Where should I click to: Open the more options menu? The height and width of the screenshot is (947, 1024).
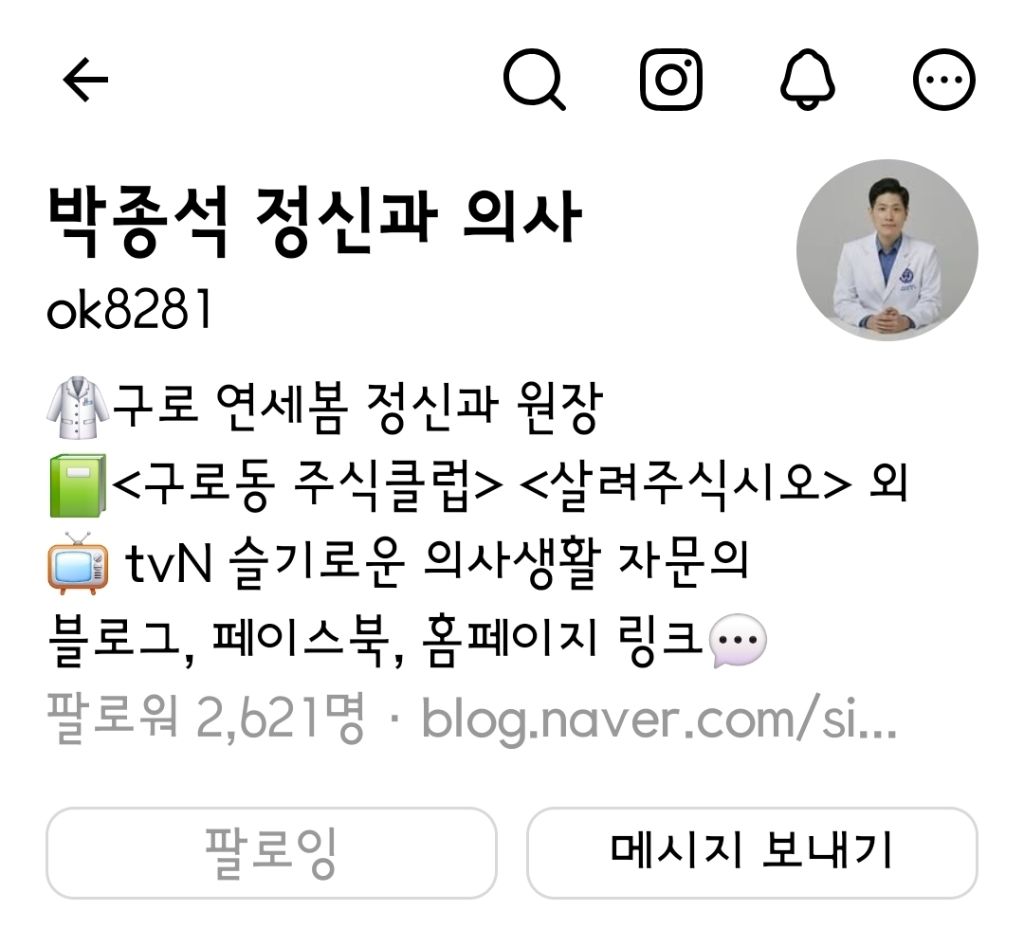[x=944, y=80]
